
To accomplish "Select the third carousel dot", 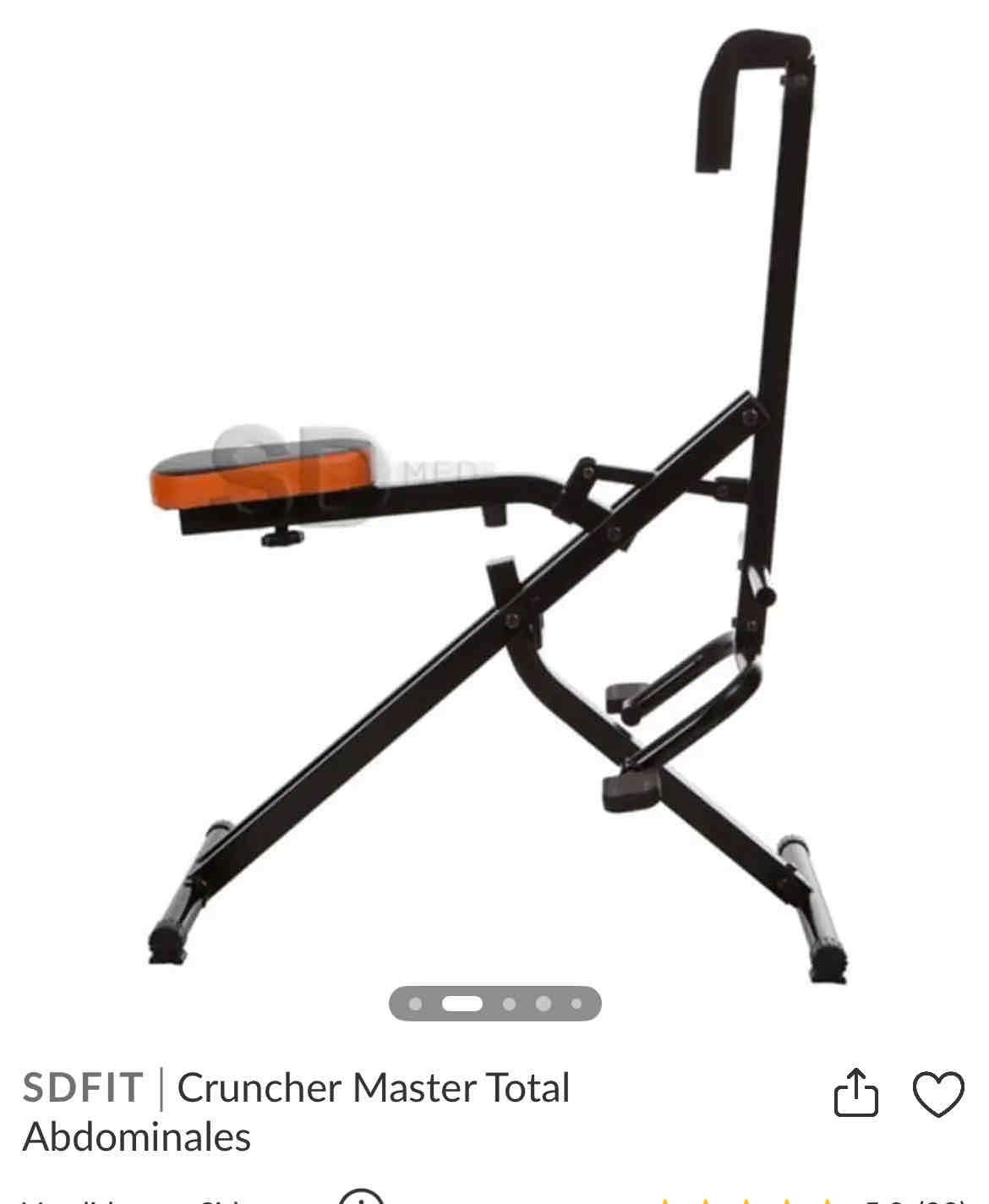I will [x=509, y=1004].
